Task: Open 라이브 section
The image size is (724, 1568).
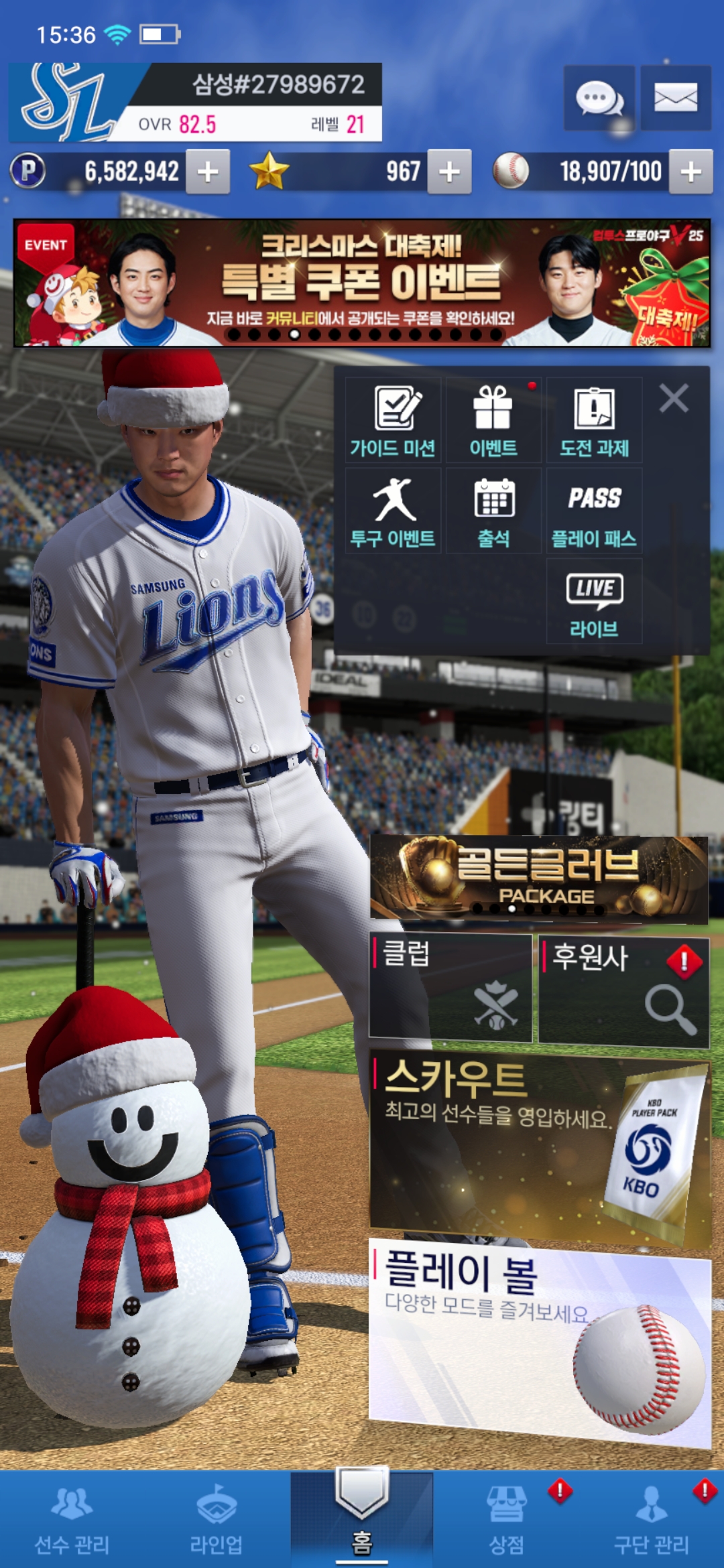Action: coord(594,601)
